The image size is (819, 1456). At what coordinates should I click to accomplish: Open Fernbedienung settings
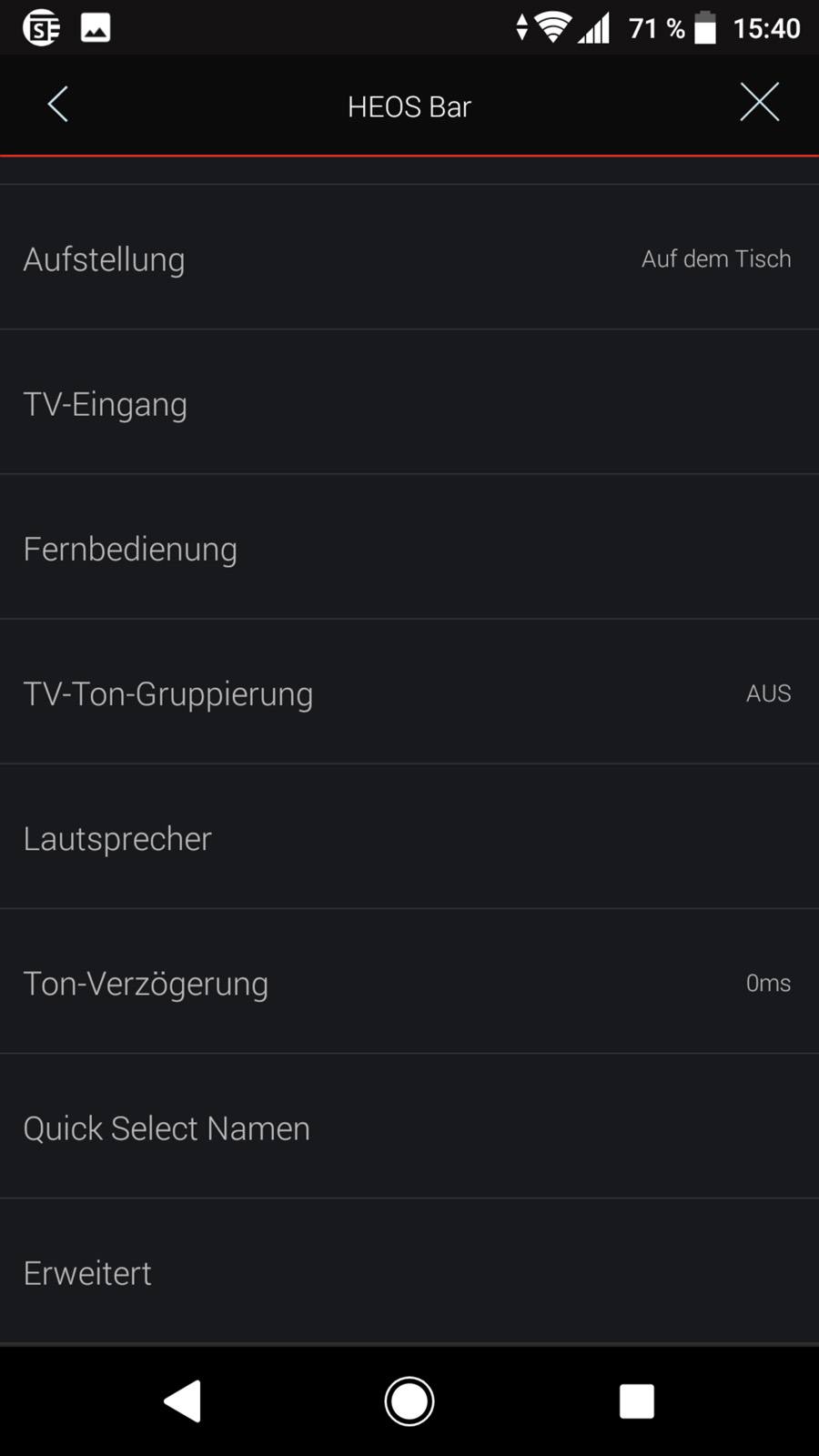coord(409,547)
